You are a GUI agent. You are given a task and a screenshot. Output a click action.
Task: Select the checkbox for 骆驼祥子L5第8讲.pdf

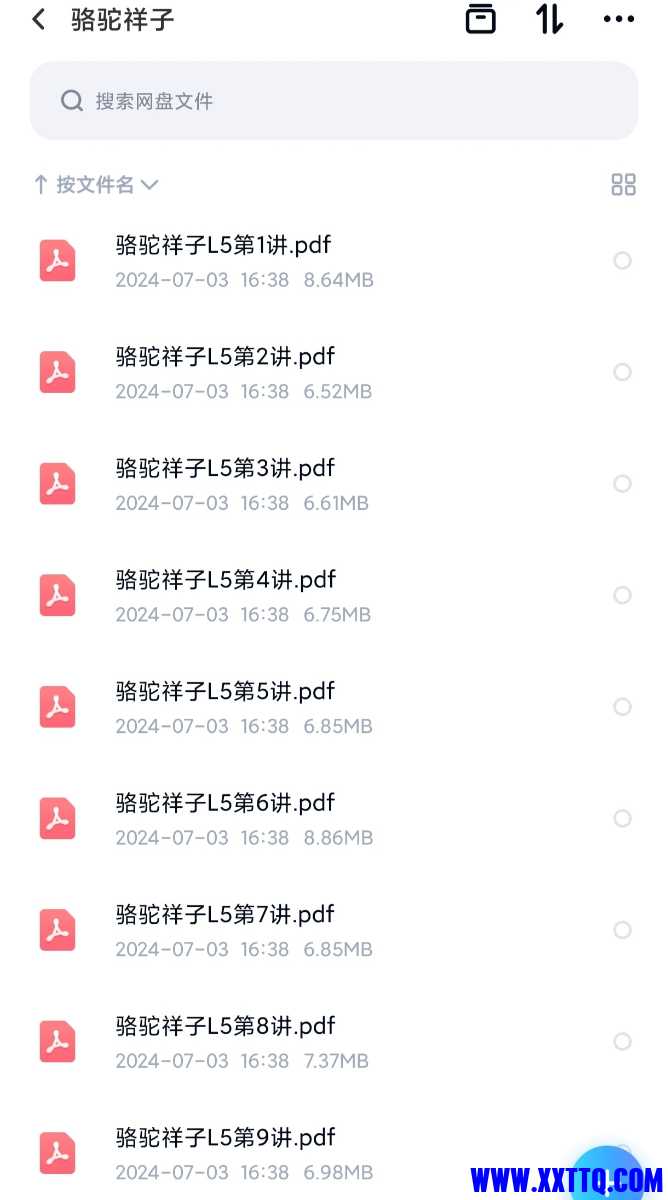pos(622,1042)
